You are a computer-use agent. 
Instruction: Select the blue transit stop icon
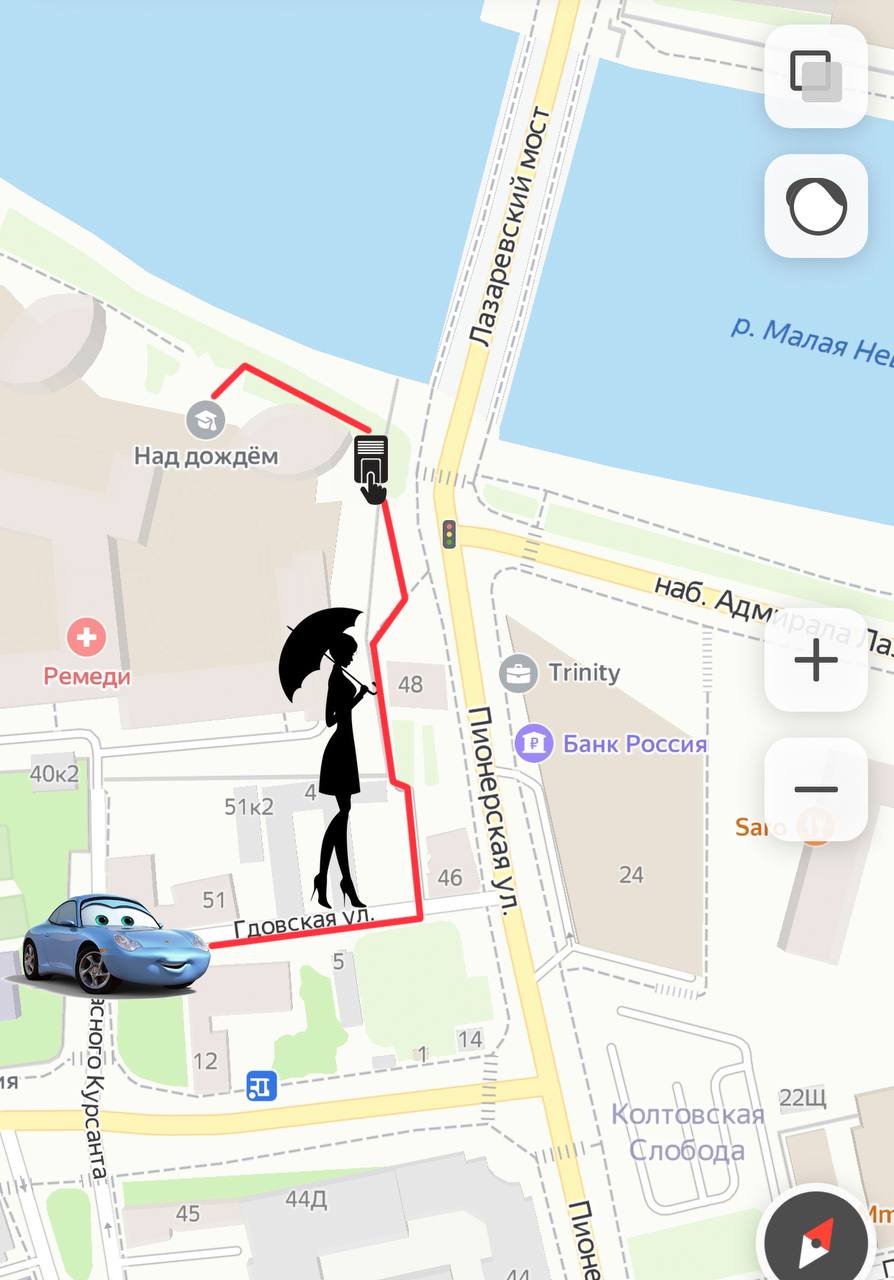(x=262, y=1085)
